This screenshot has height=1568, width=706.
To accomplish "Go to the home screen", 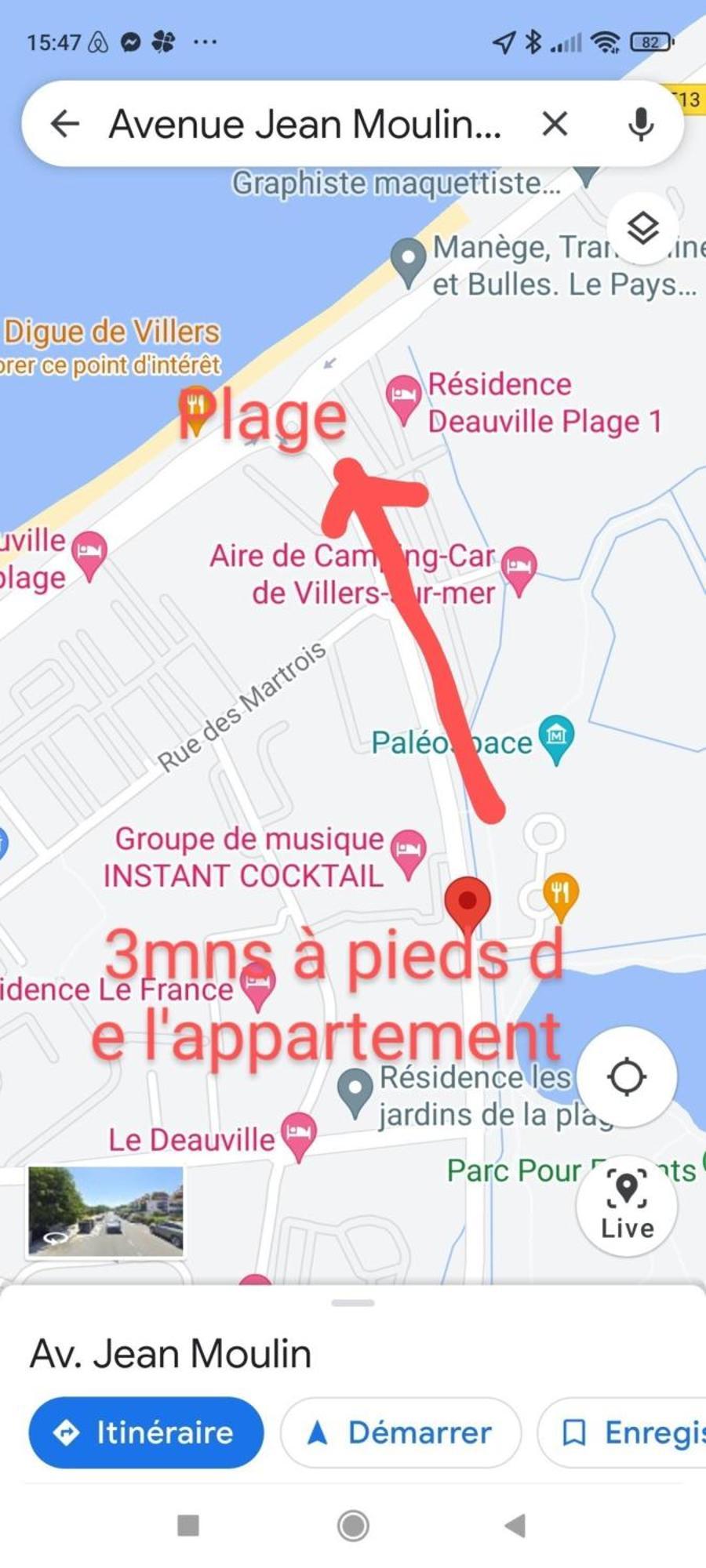I will (x=353, y=1526).
